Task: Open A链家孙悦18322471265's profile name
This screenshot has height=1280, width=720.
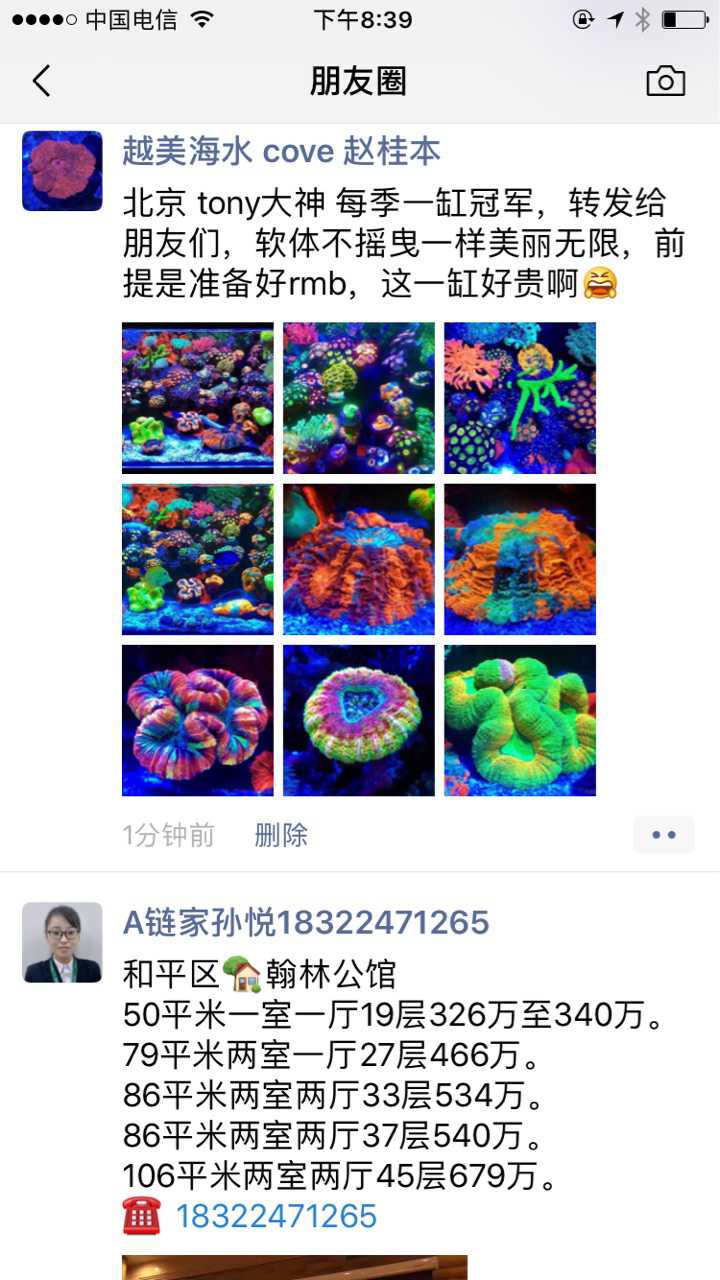Action: click(306, 922)
